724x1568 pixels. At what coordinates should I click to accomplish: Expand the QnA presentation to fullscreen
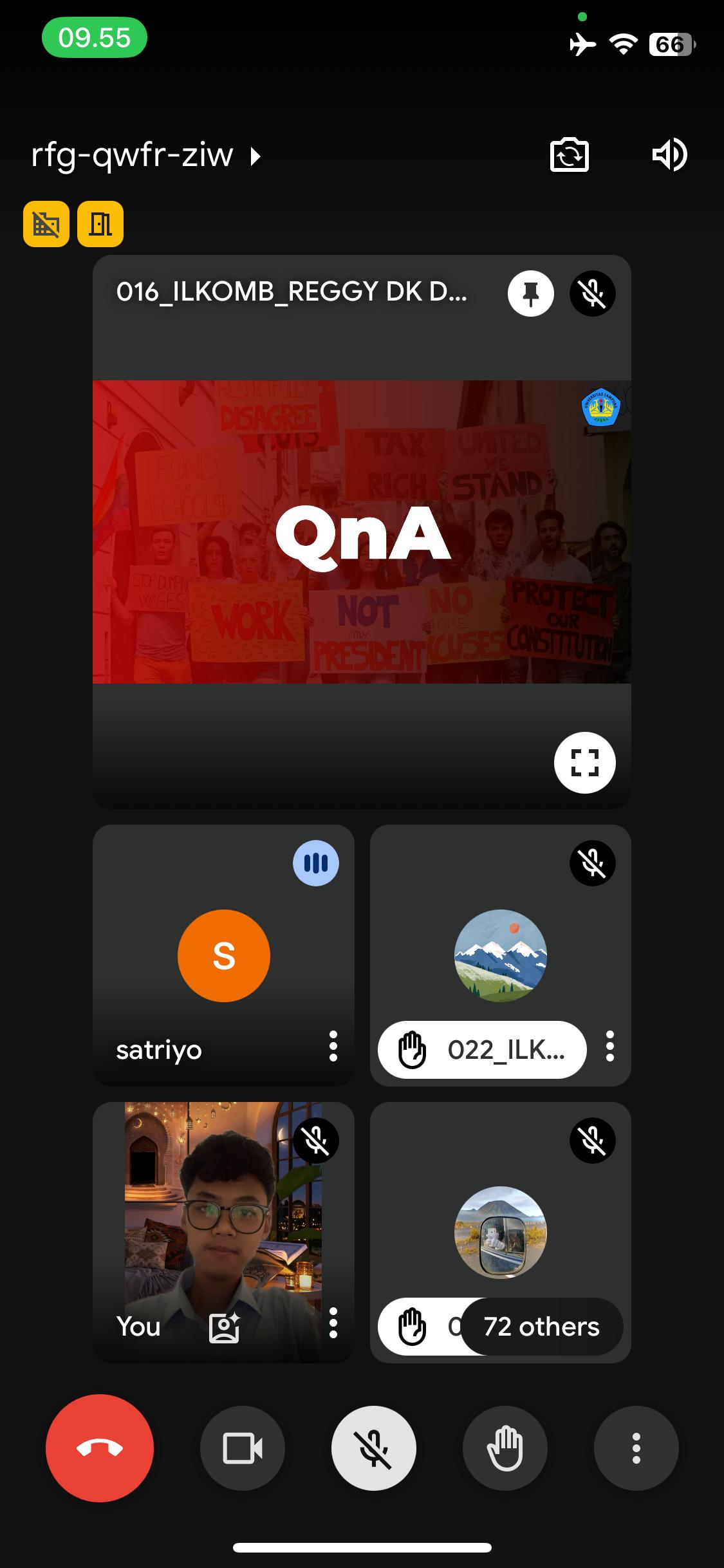[584, 763]
